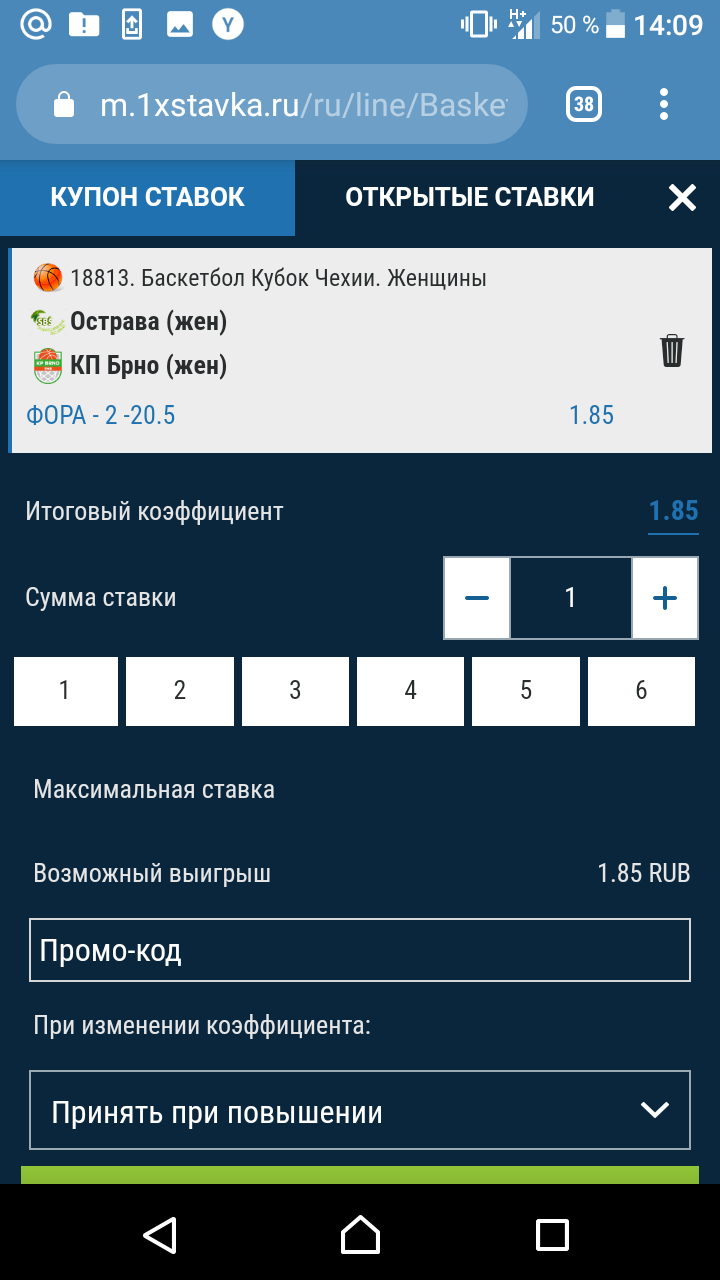720x1280 pixels.
Task: Set quick bet amount to 1
Action: pos(65,691)
